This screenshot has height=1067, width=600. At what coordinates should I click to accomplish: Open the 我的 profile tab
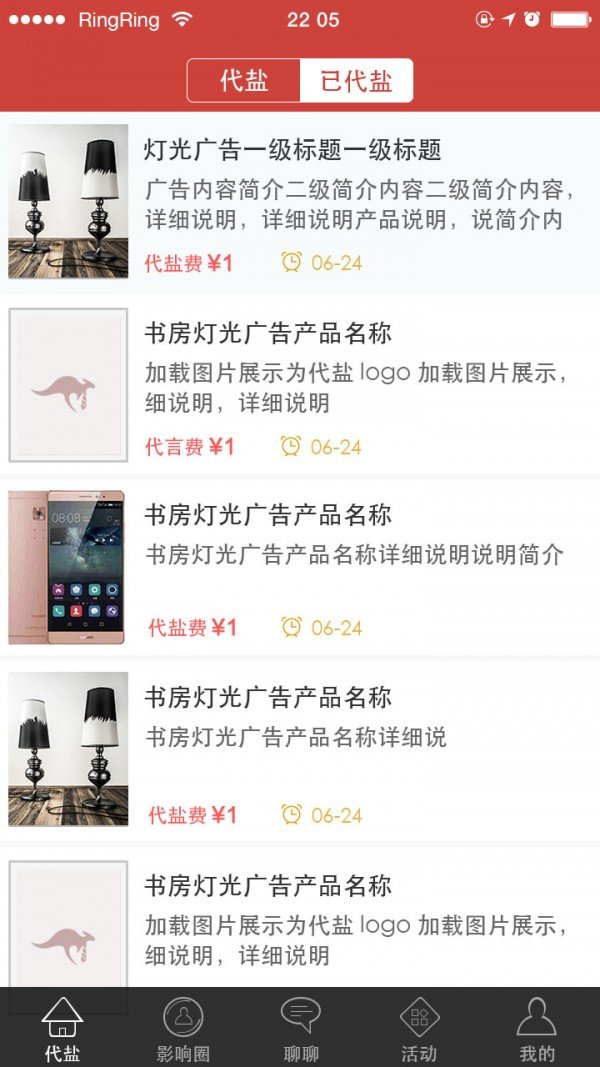pyautogui.click(x=537, y=1028)
